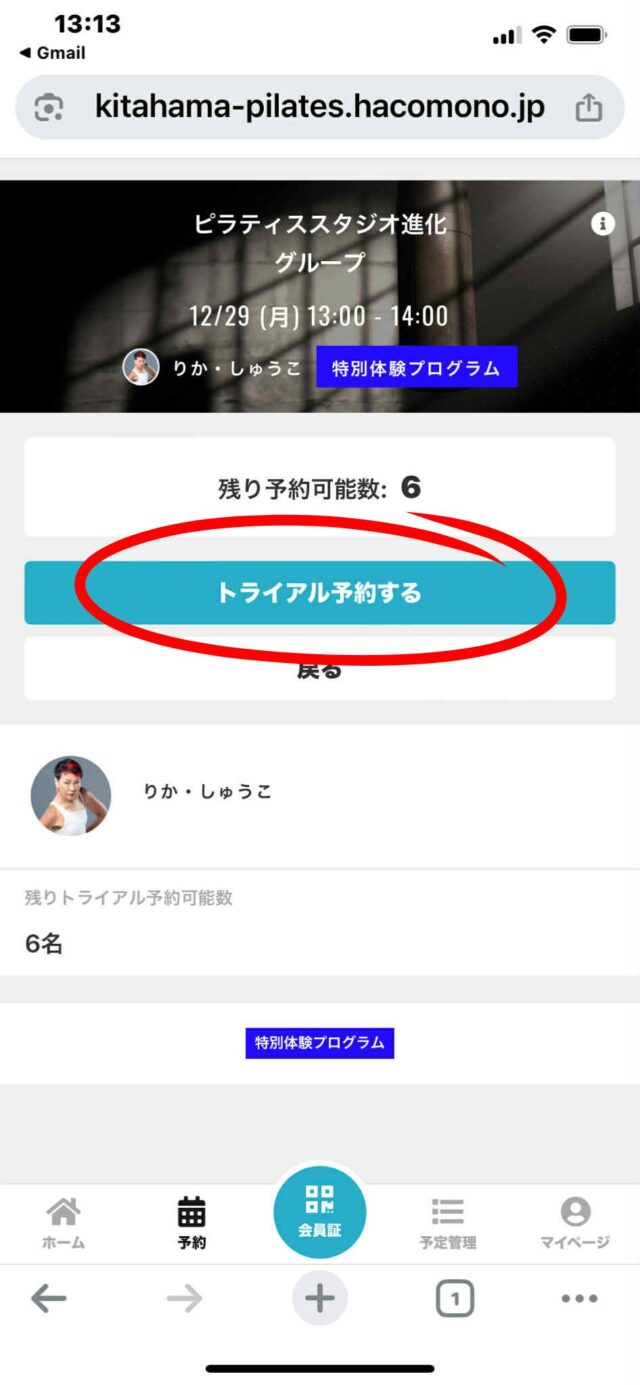
Task: Open the 会員証 QR code button
Action: point(319,1211)
